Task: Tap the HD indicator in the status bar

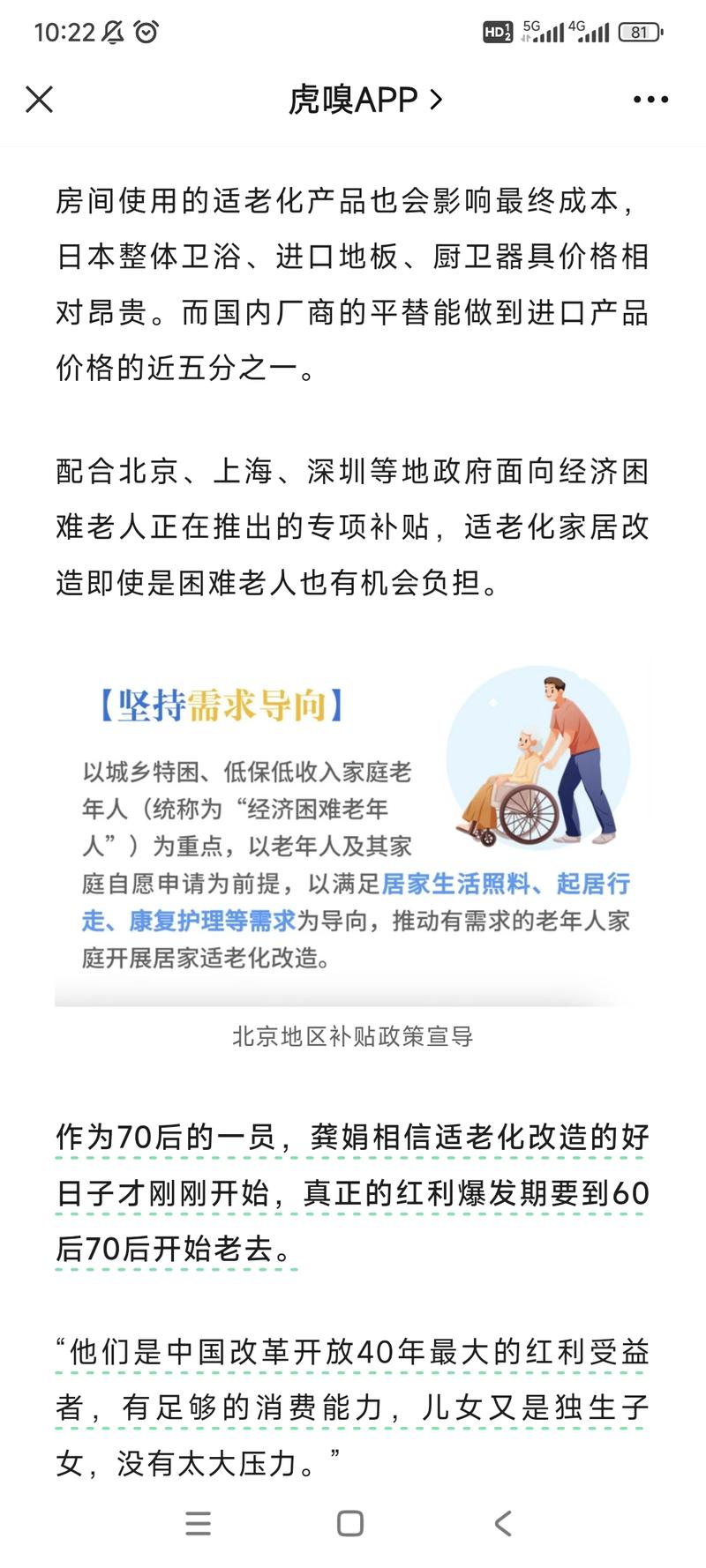Action: (499, 32)
